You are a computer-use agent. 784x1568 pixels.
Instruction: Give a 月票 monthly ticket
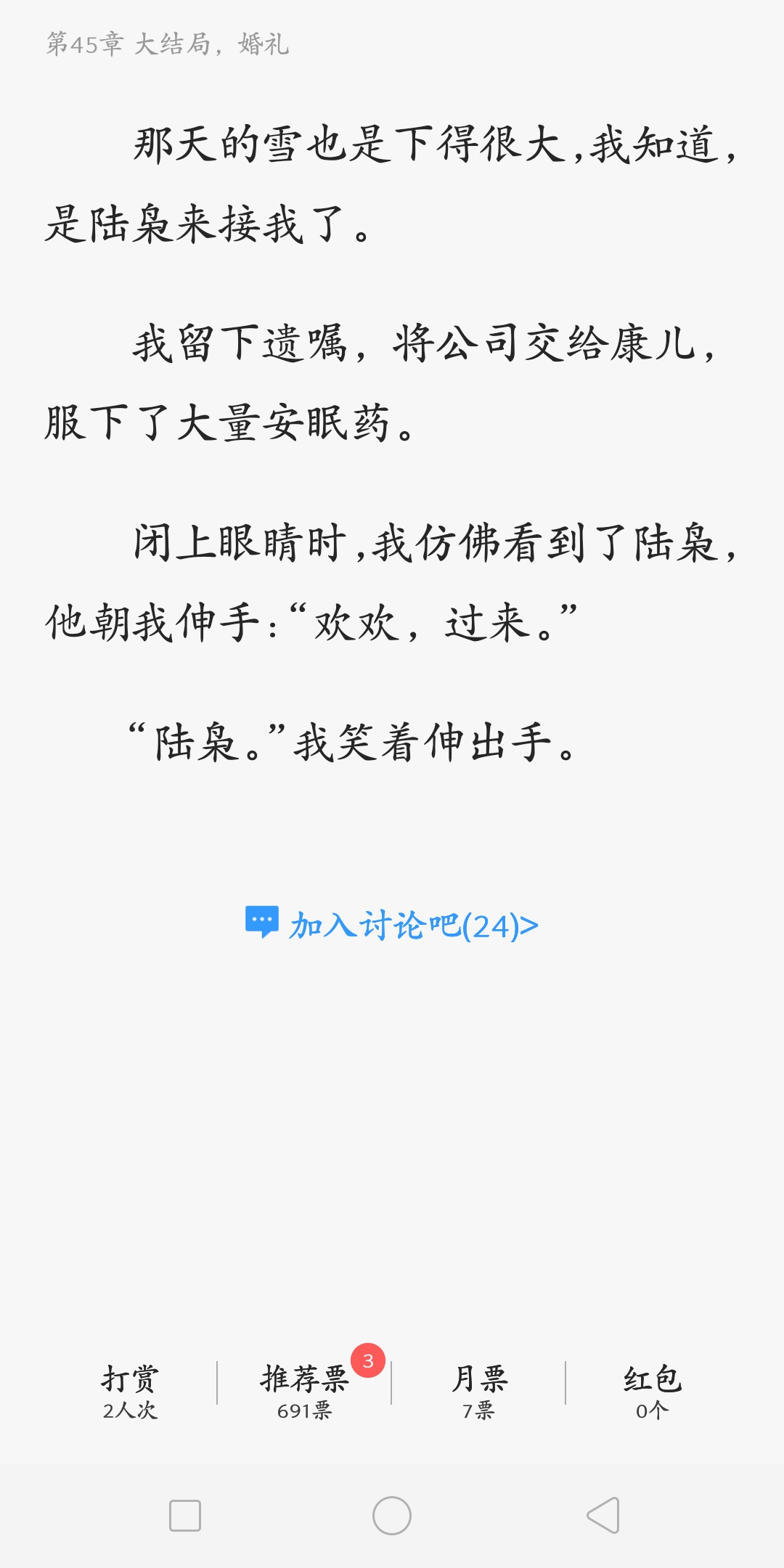point(478,1392)
